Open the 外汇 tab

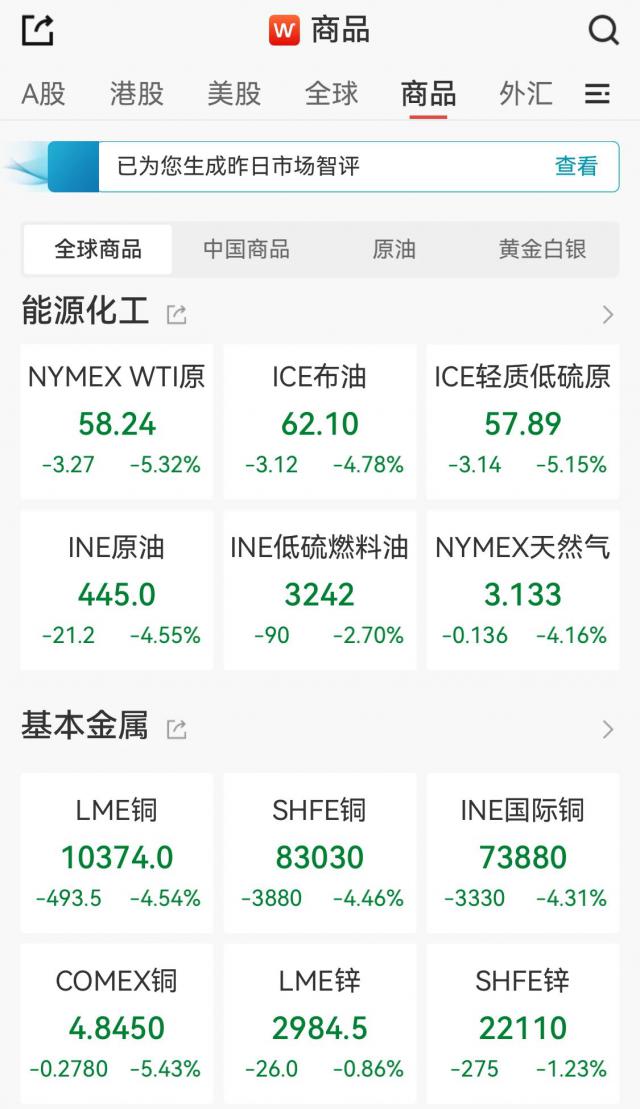point(525,94)
